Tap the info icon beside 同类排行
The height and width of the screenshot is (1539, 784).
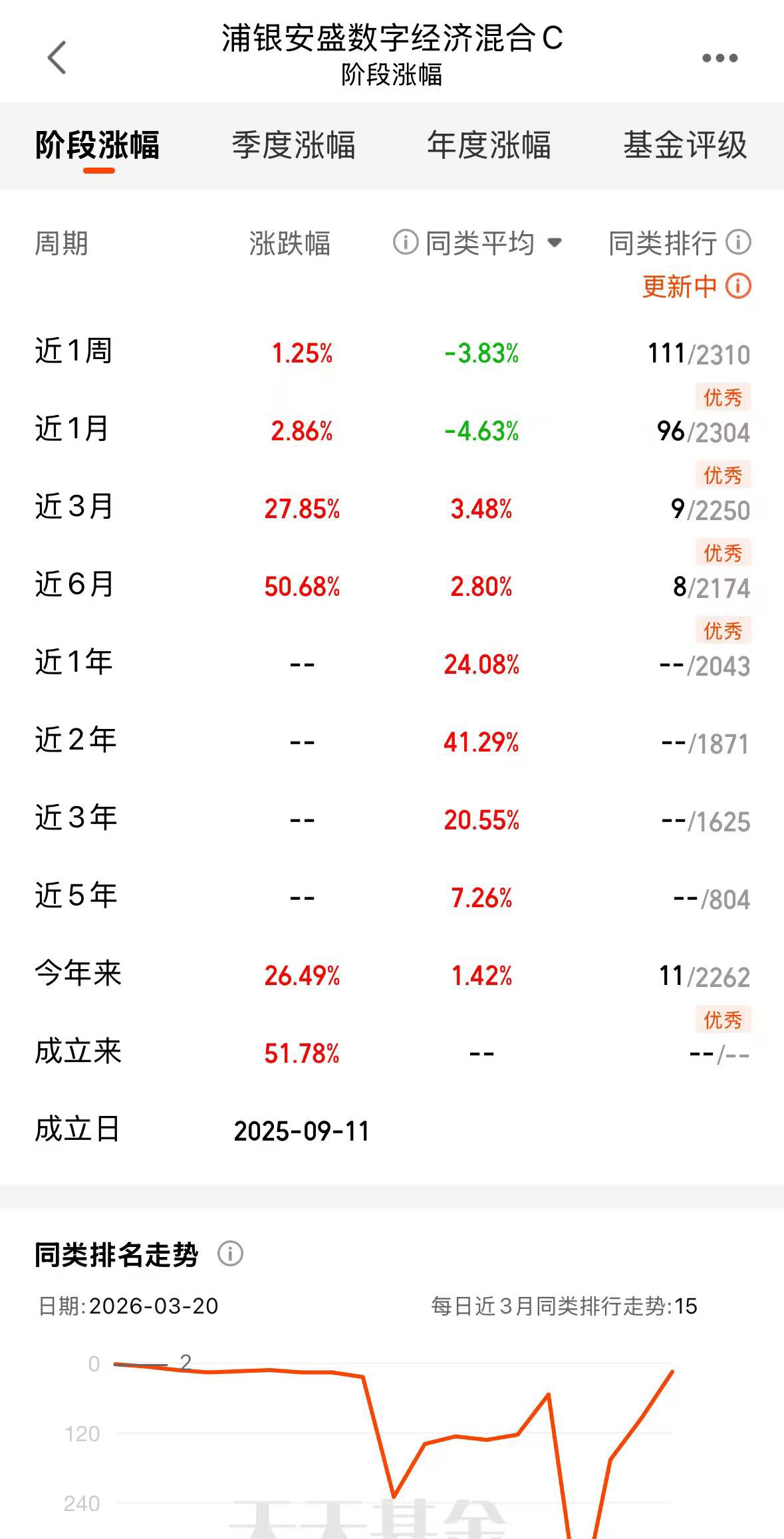point(738,242)
